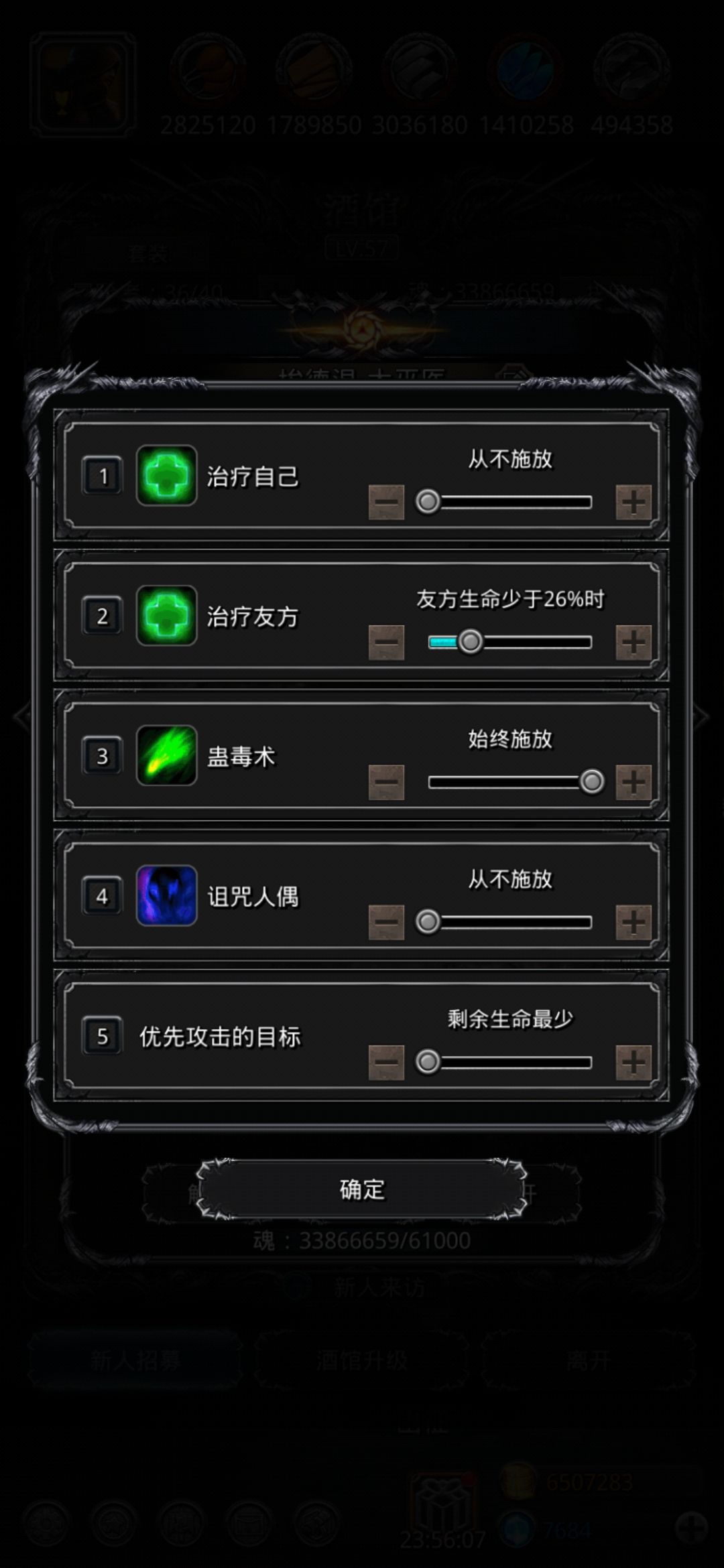Click the slider handle in the 蛊毒术 row

(x=592, y=782)
